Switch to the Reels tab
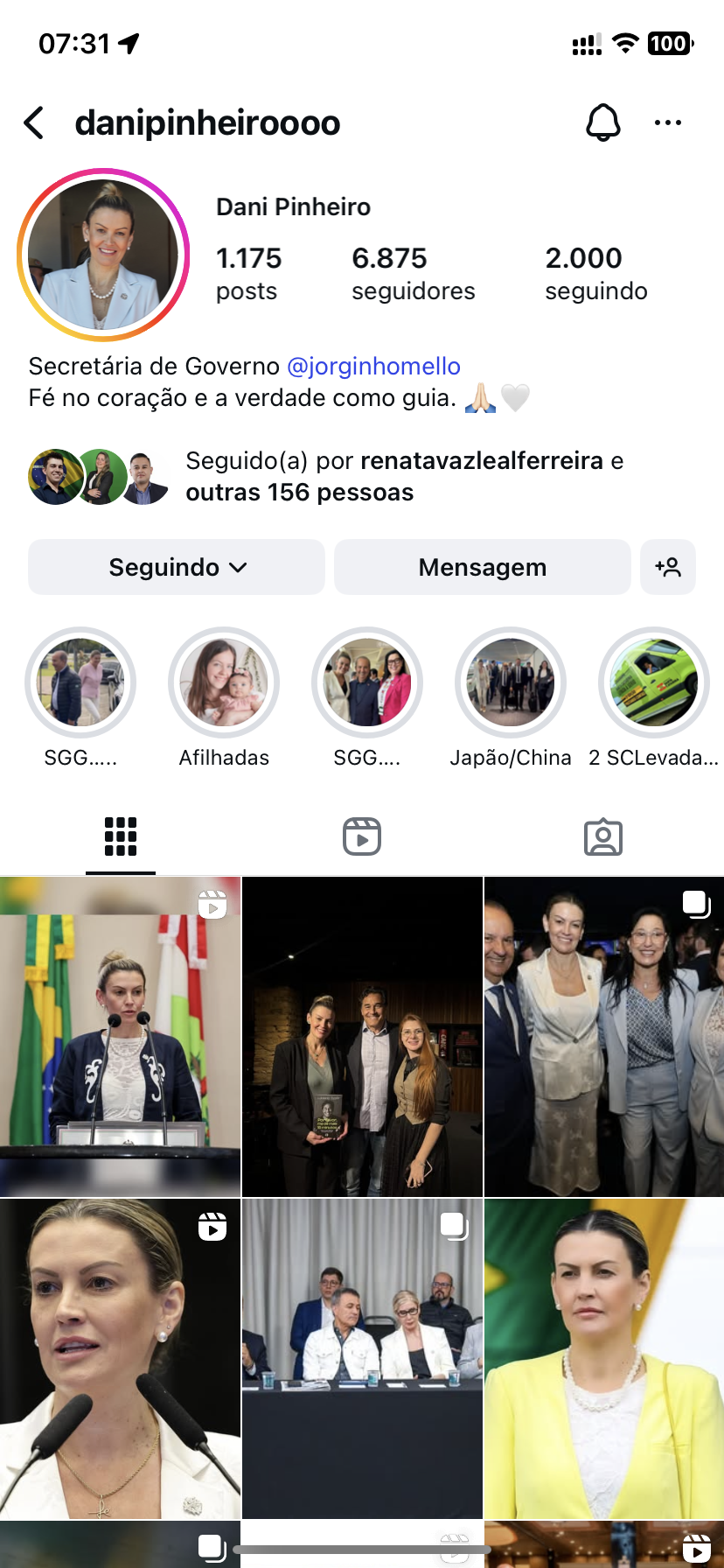Viewport: 724px width, 1568px height. (362, 836)
